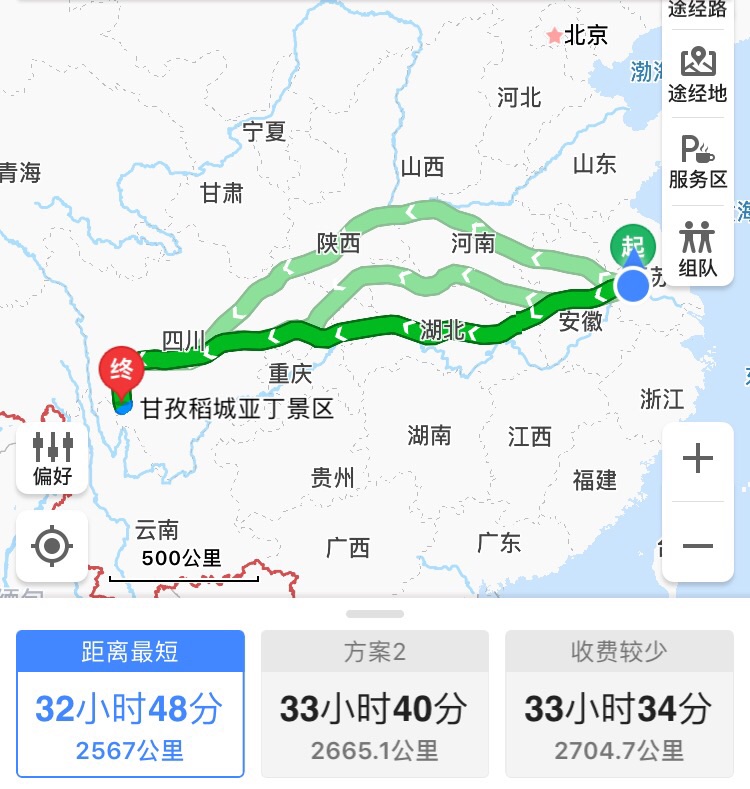Image resolution: width=750 pixels, height=789 pixels.
Task: Open 途经路 route roads panel
Action: [697, 11]
